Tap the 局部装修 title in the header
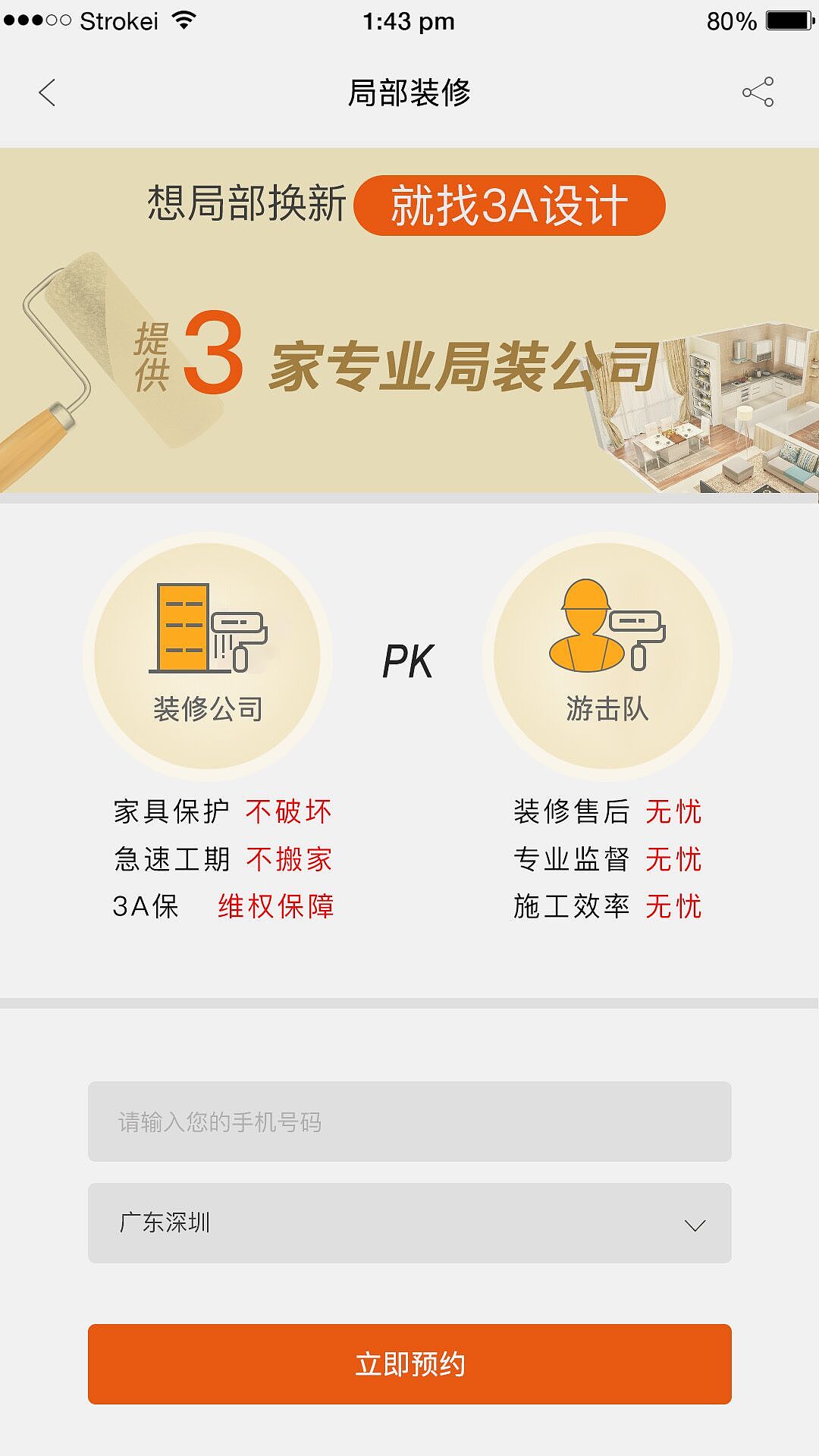The image size is (819, 1456). tap(409, 89)
